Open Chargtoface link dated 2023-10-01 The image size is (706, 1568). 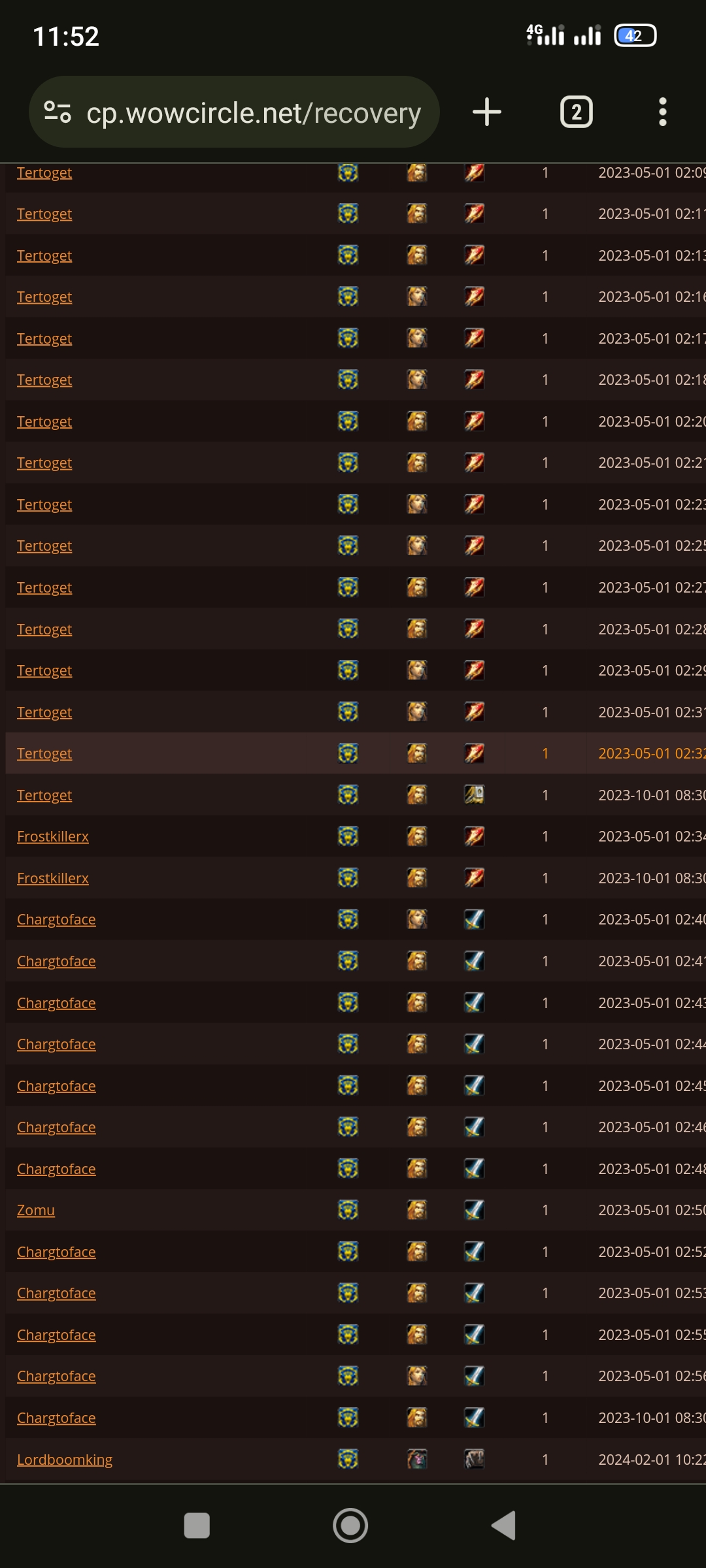click(56, 1418)
